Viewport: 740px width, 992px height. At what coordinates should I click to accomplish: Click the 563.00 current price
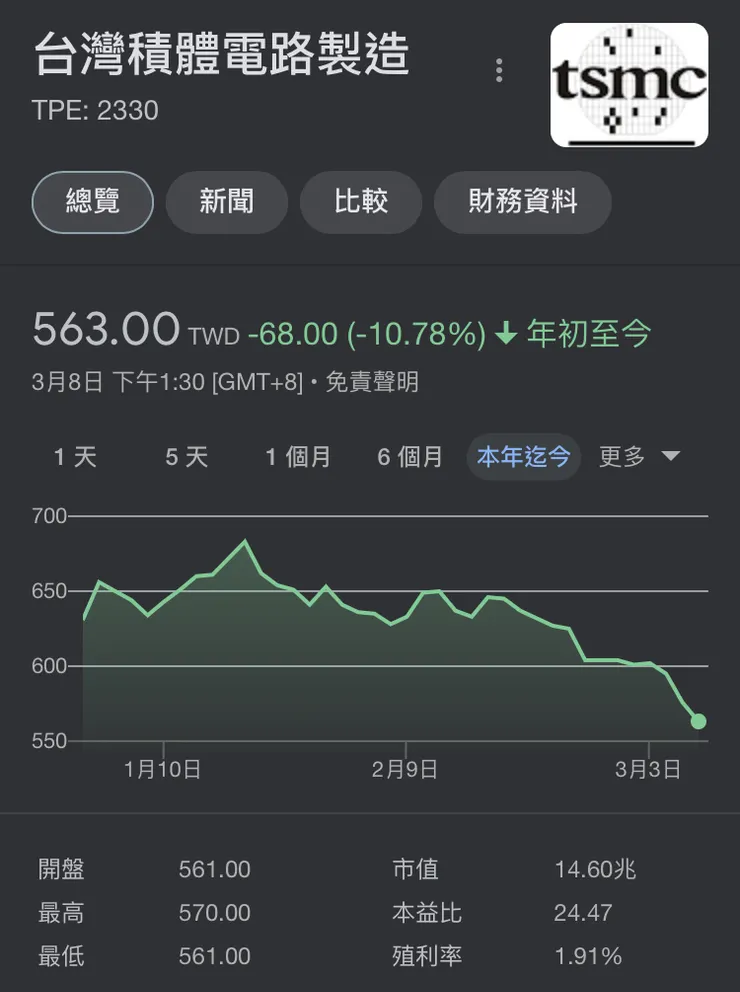tap(106, 330)
